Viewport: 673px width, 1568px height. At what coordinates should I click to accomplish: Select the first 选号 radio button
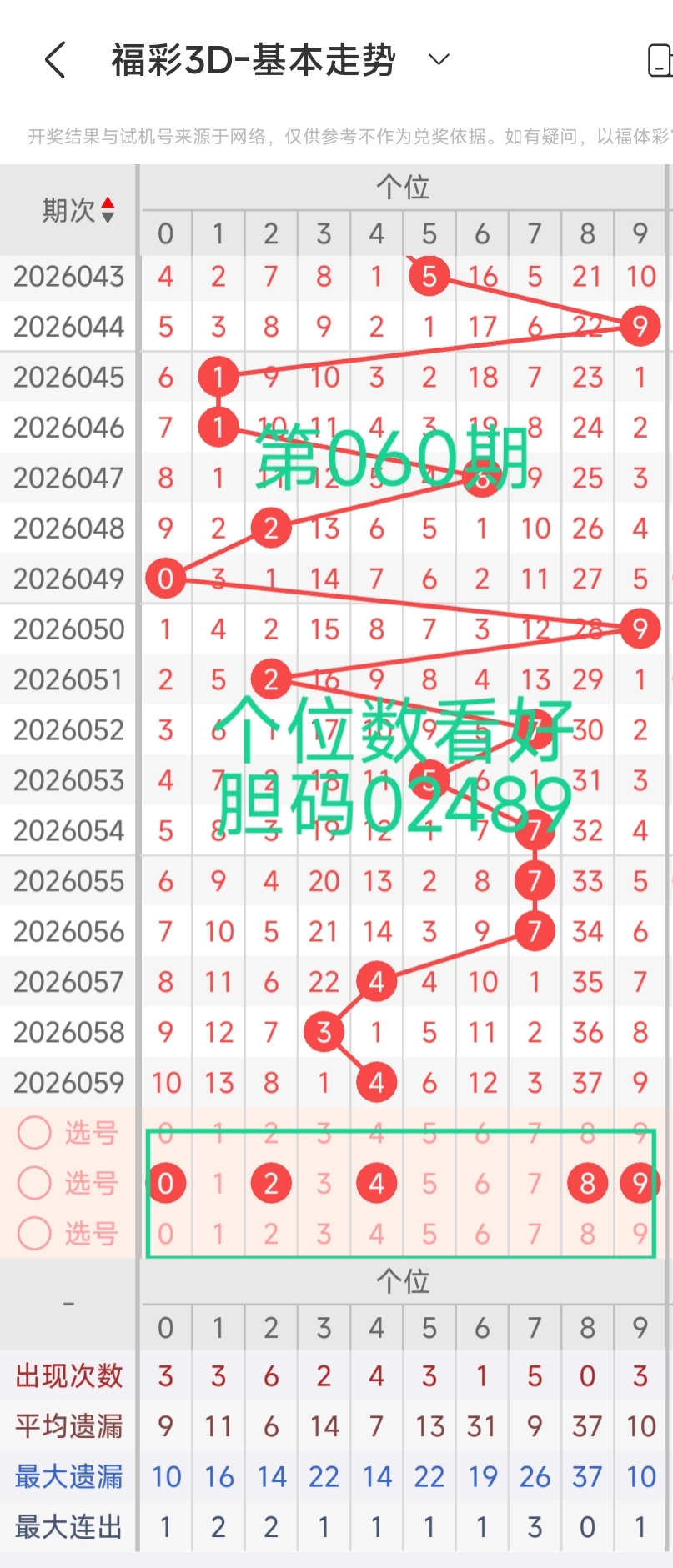pos(34,1132)
